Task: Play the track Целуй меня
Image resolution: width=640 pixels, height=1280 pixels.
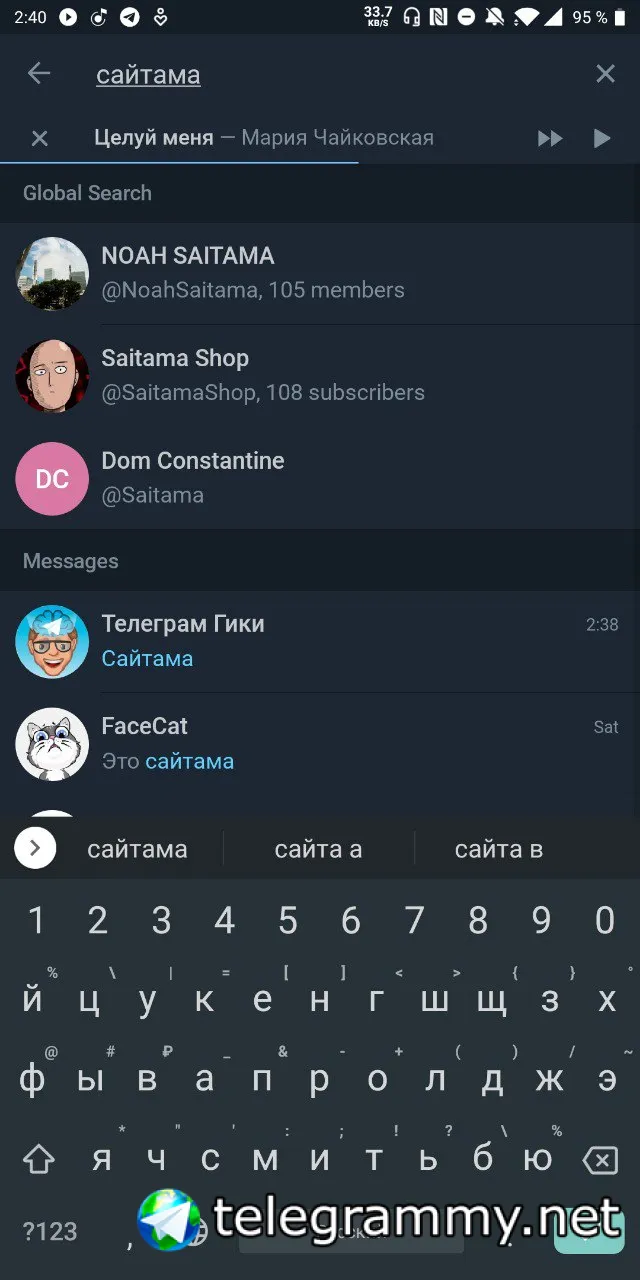Action: 602,138
